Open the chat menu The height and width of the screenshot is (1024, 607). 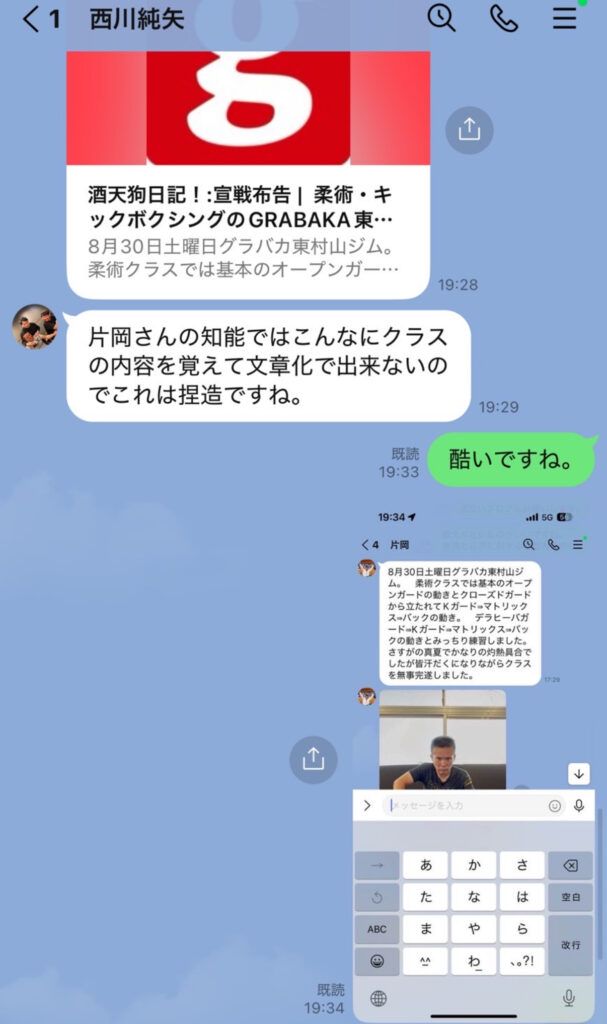(x=565, y=18)
